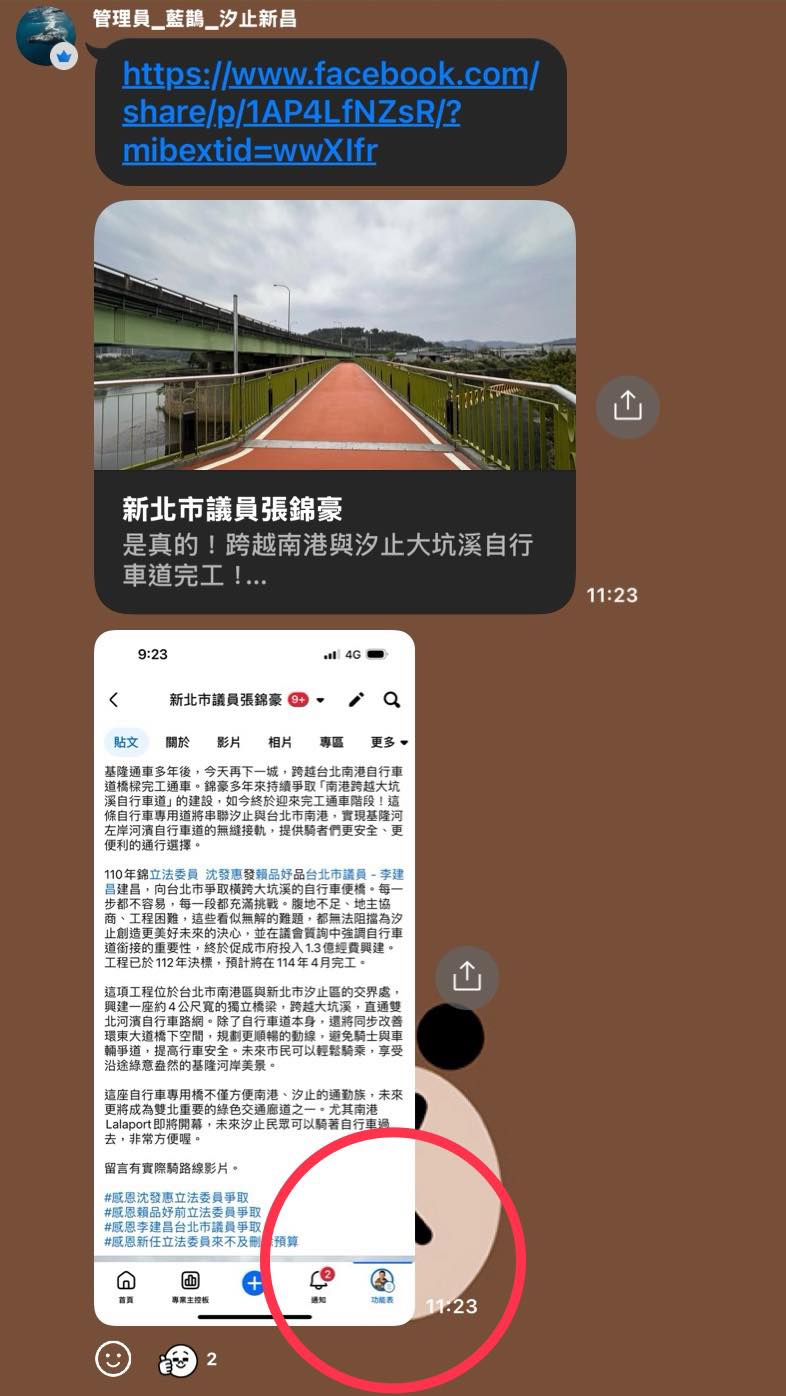Share the screenshot image message
Viewport: 786px width, 1396px height.
click(x=466, y=977)
